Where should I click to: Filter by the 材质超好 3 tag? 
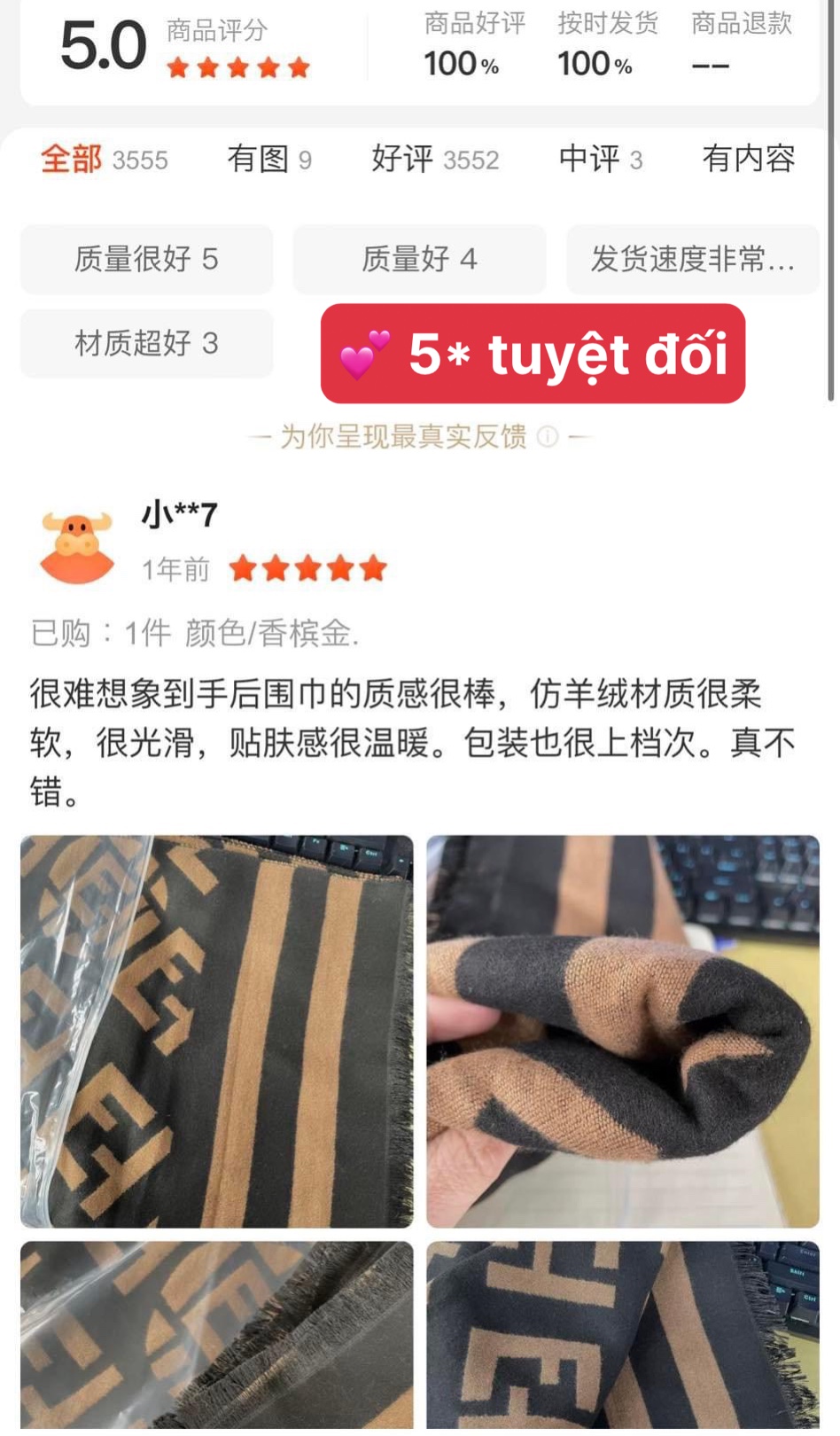[x=146, y=343]
